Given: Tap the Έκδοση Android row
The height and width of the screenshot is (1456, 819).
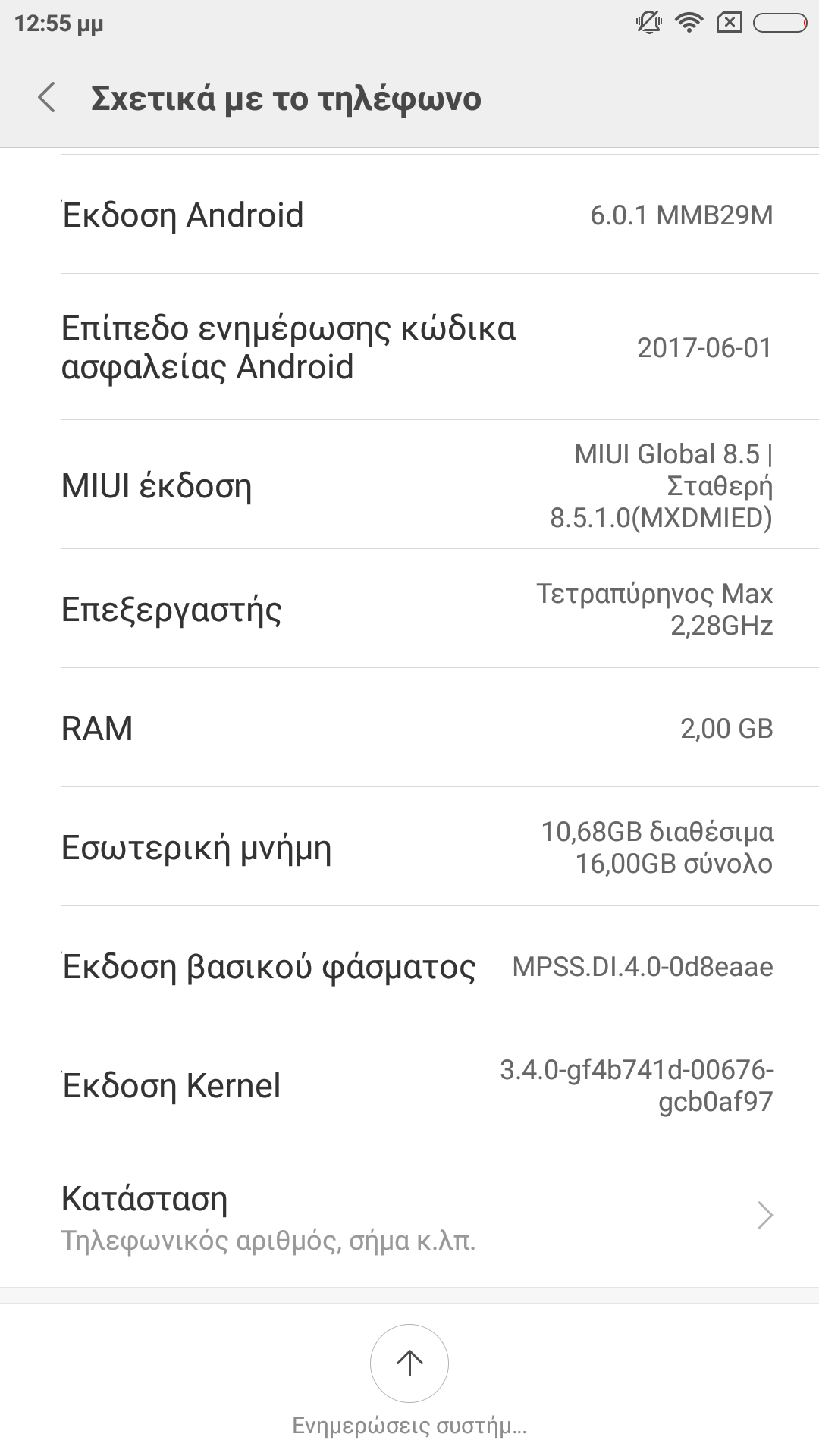Looking at the screenshot, I should (409, 215).
